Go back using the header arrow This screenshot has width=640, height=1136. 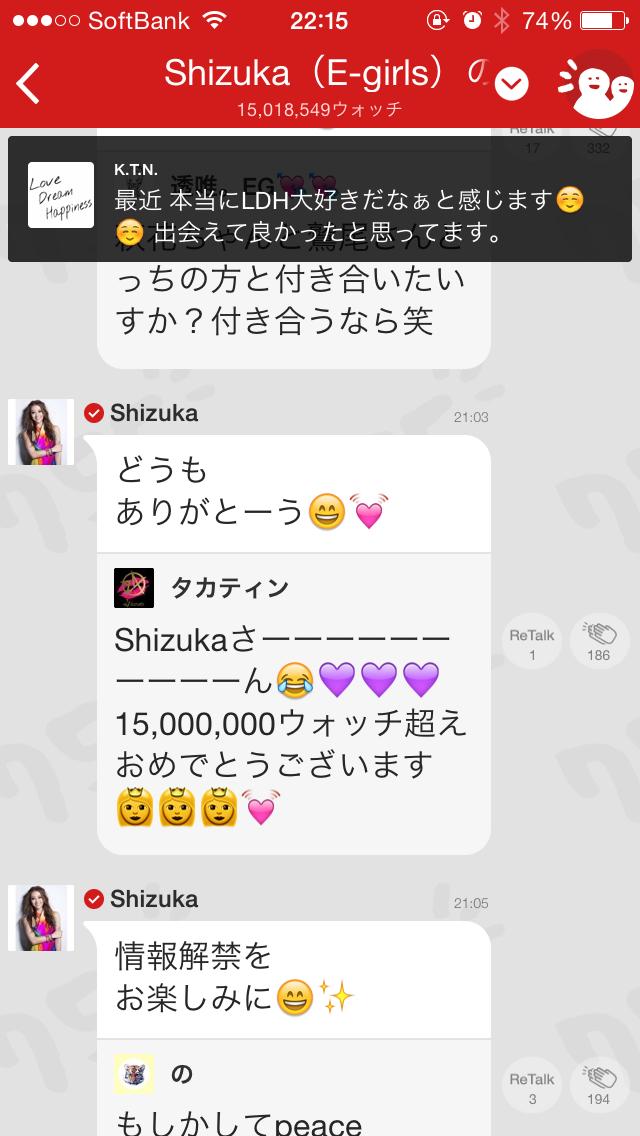click(x=28, y=84)
